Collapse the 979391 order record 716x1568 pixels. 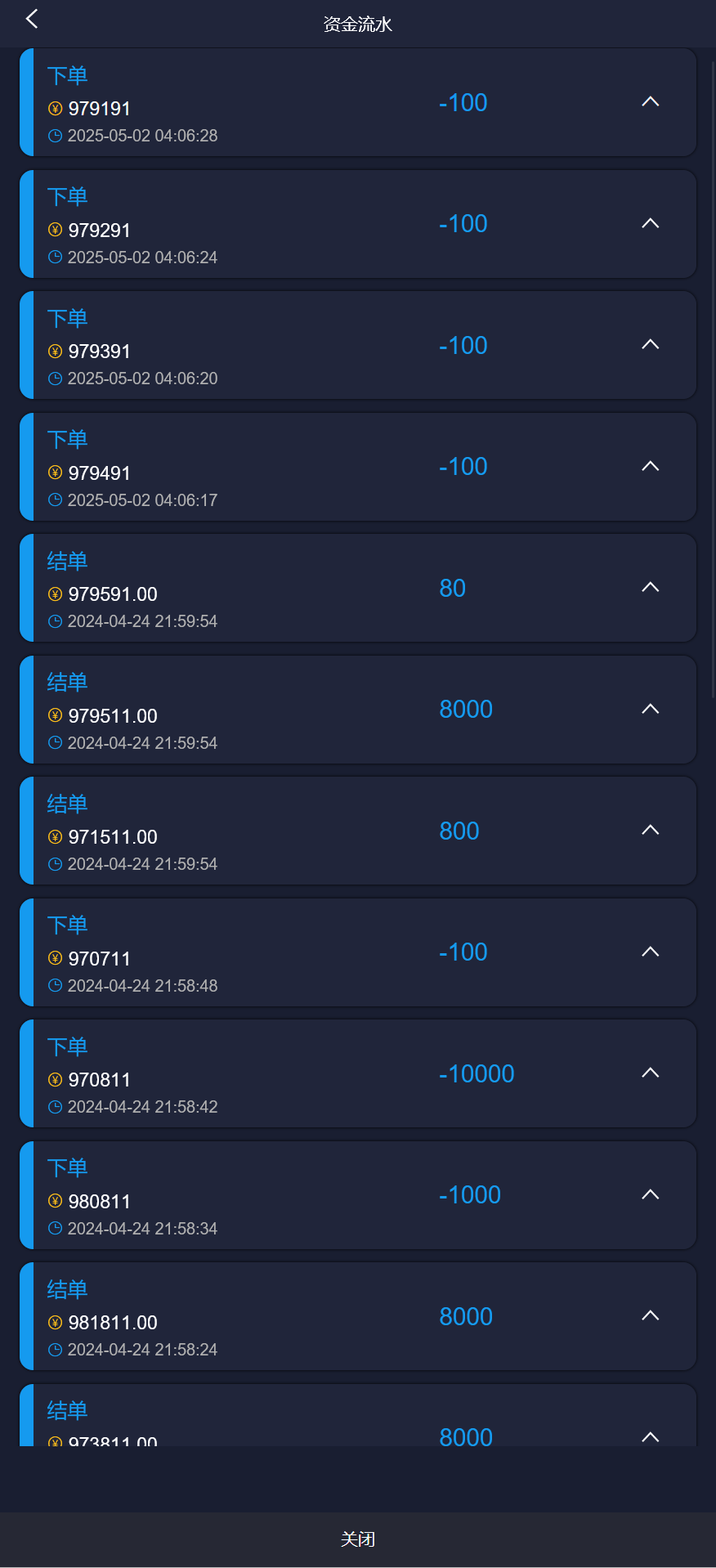click(x=650, y=345)
